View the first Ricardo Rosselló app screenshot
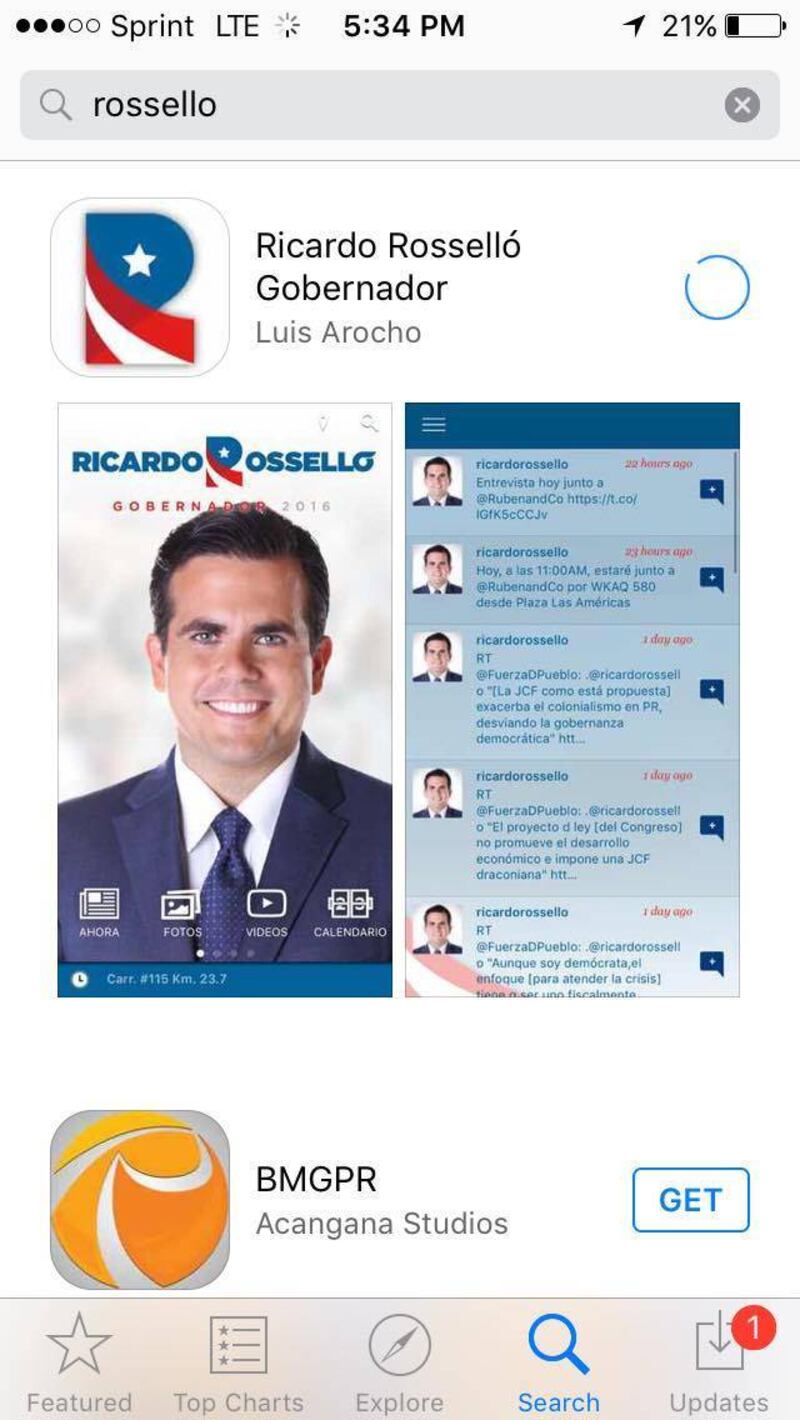 (x=225, y=700)
